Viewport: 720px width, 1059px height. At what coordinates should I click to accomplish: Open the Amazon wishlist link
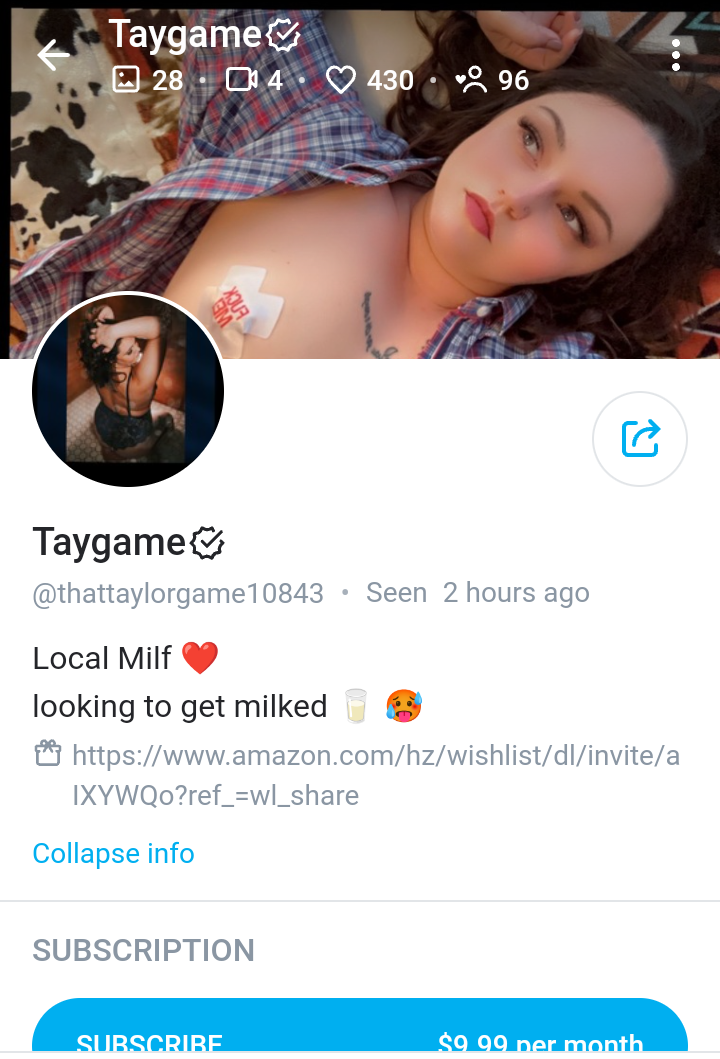pos(375,775)
